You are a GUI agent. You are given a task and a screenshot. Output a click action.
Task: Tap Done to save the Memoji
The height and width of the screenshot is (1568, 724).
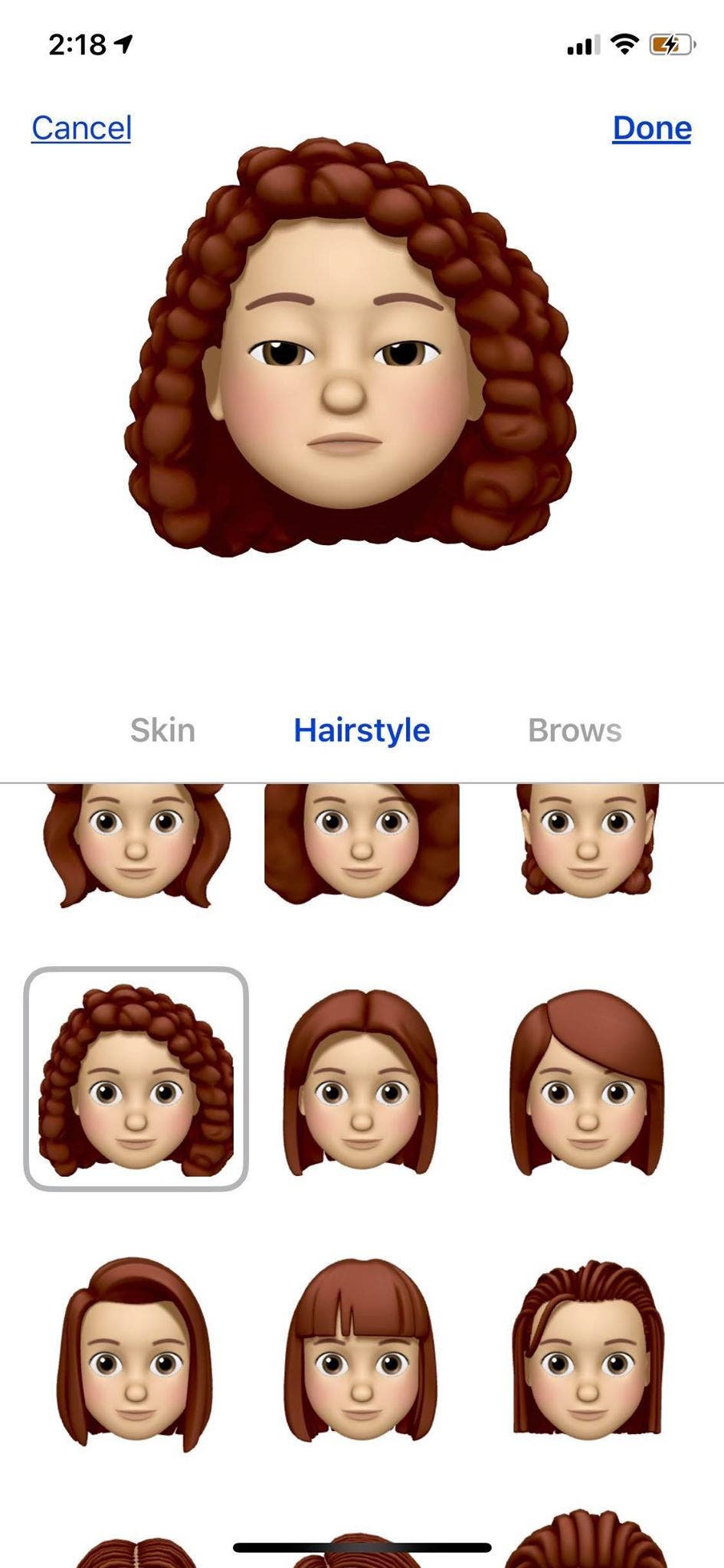[x=651, y=128]
